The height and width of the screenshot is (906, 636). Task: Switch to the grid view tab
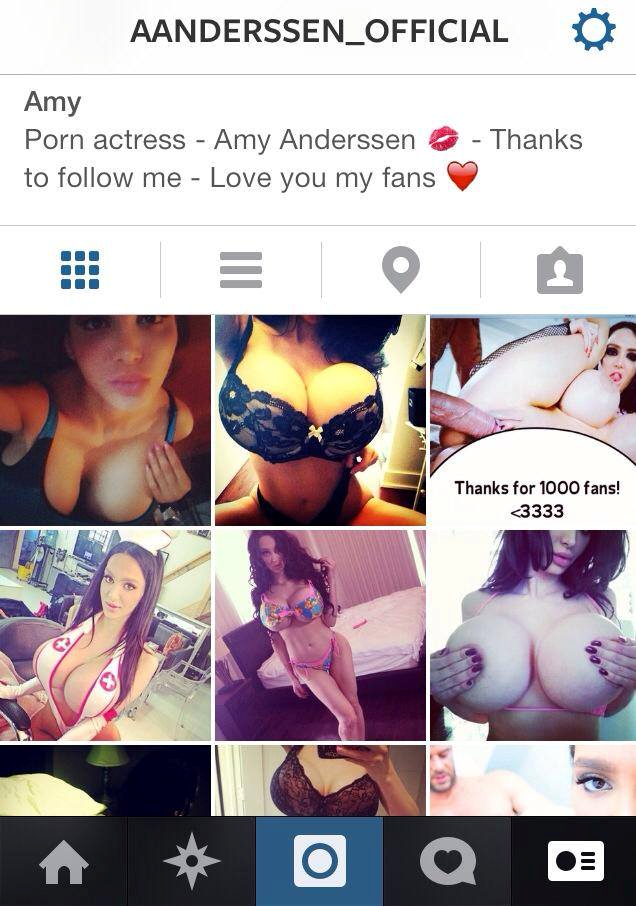pos(80,270)
